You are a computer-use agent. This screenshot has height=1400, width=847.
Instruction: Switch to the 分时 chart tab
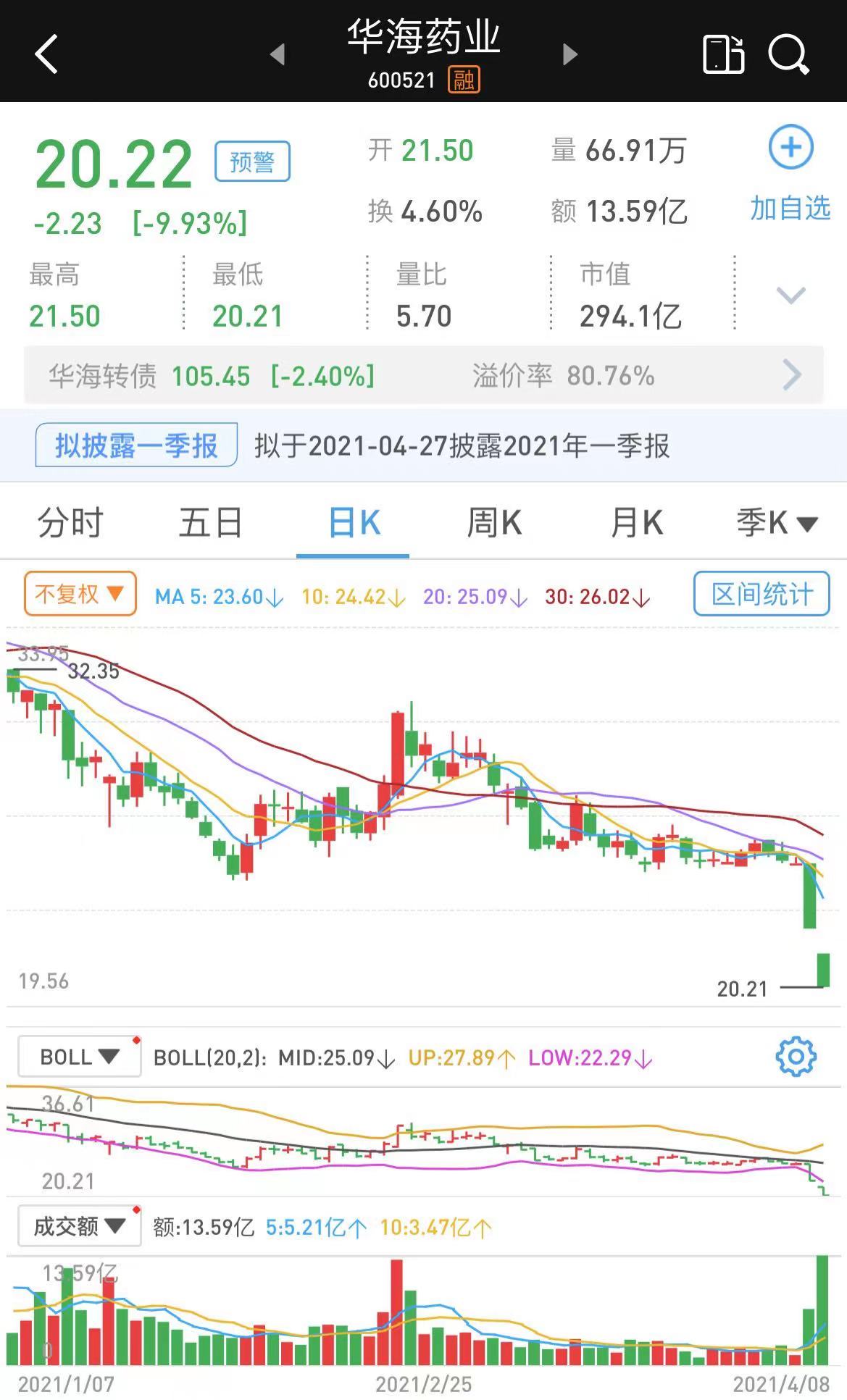[70, 522]
